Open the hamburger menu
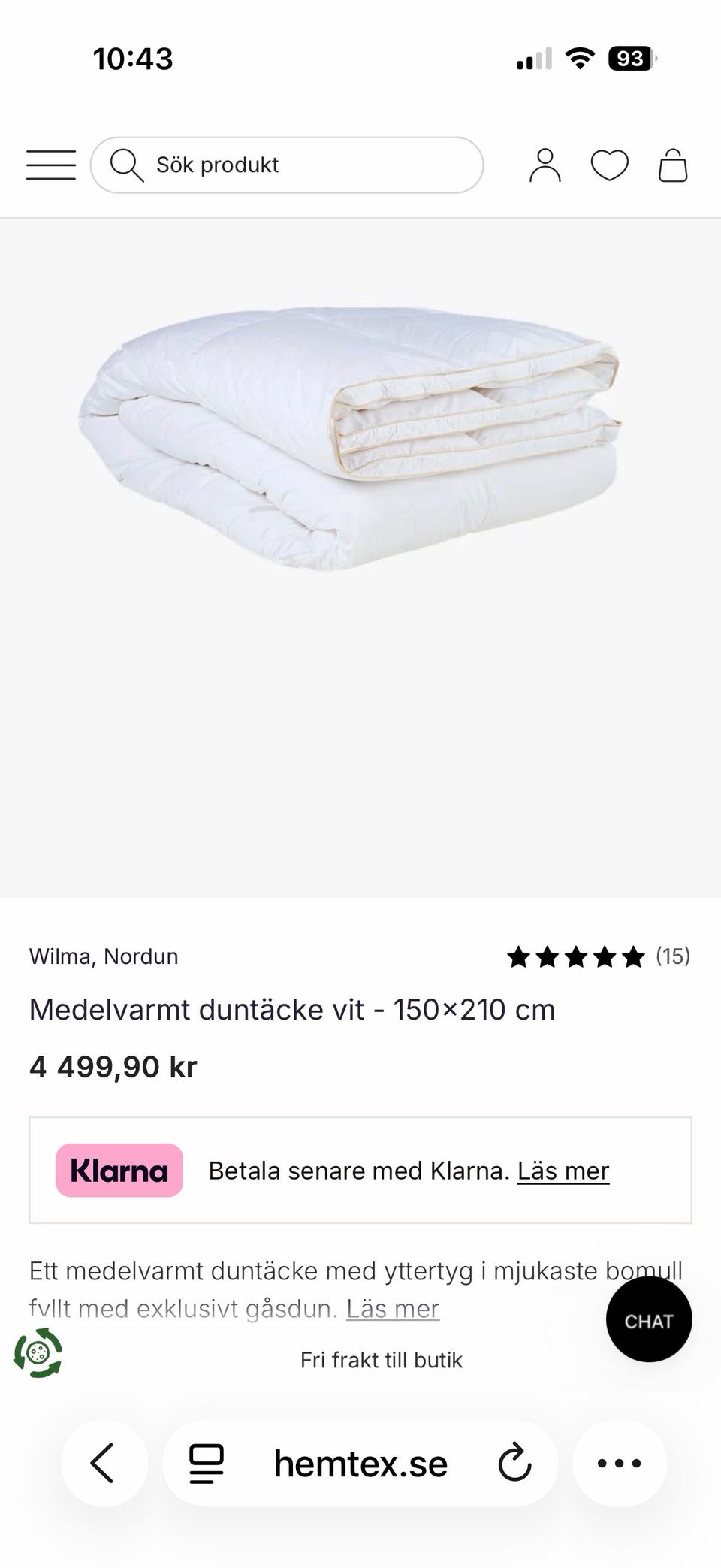This screenshot has width=721, height=1568. (51, 165)
